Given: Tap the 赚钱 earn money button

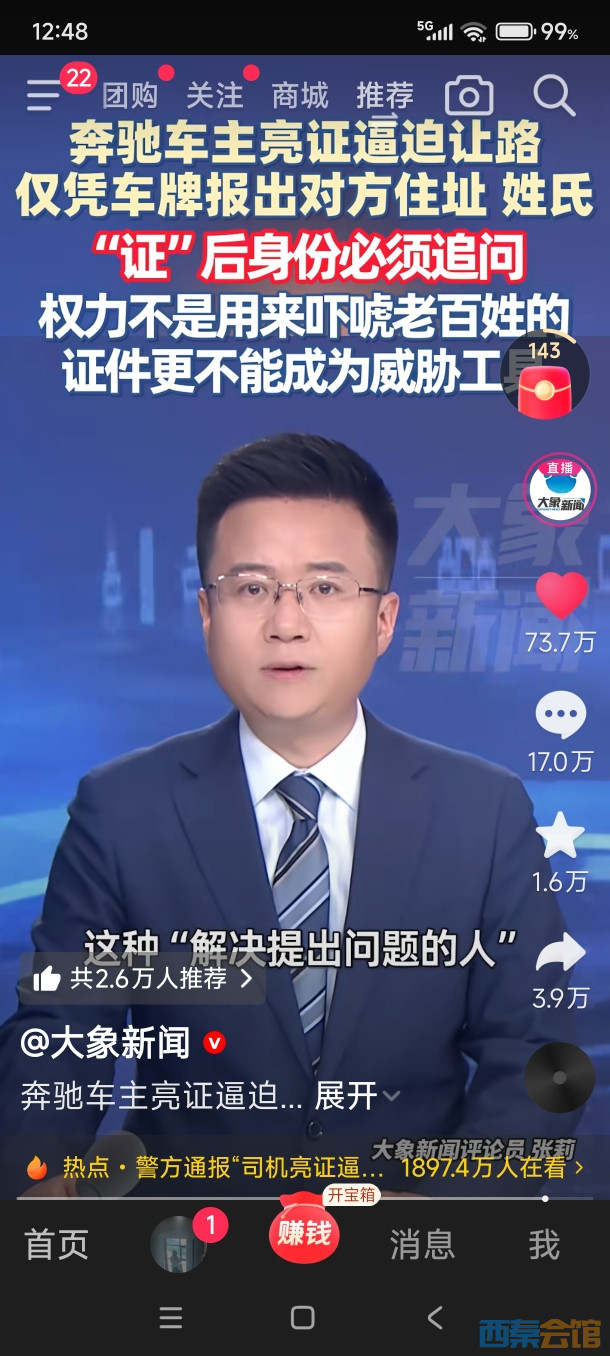Looking at the screenshot, I should [x=304, y=1234].
